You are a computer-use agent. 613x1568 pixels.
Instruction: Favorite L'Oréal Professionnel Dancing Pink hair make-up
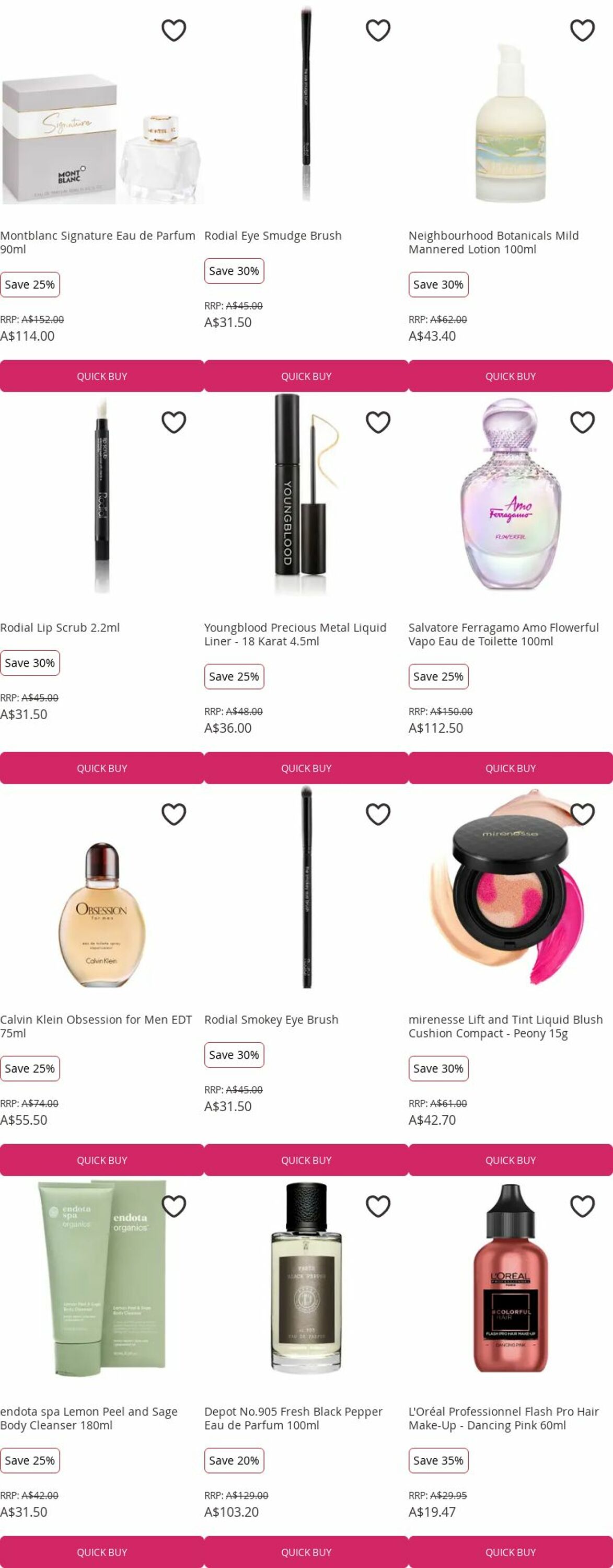(x=582, y=1206)
